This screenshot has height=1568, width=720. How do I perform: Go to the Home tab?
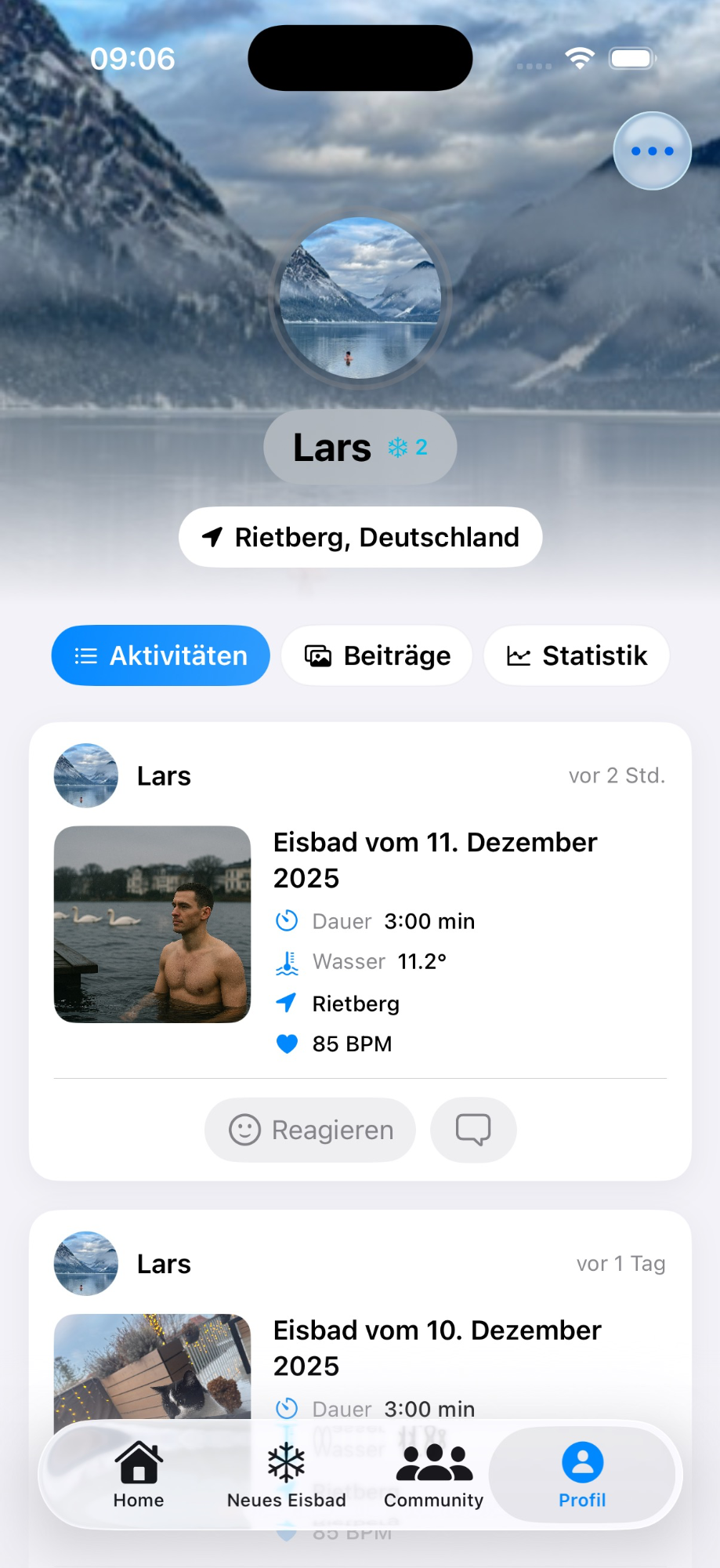coord(139,1475)
